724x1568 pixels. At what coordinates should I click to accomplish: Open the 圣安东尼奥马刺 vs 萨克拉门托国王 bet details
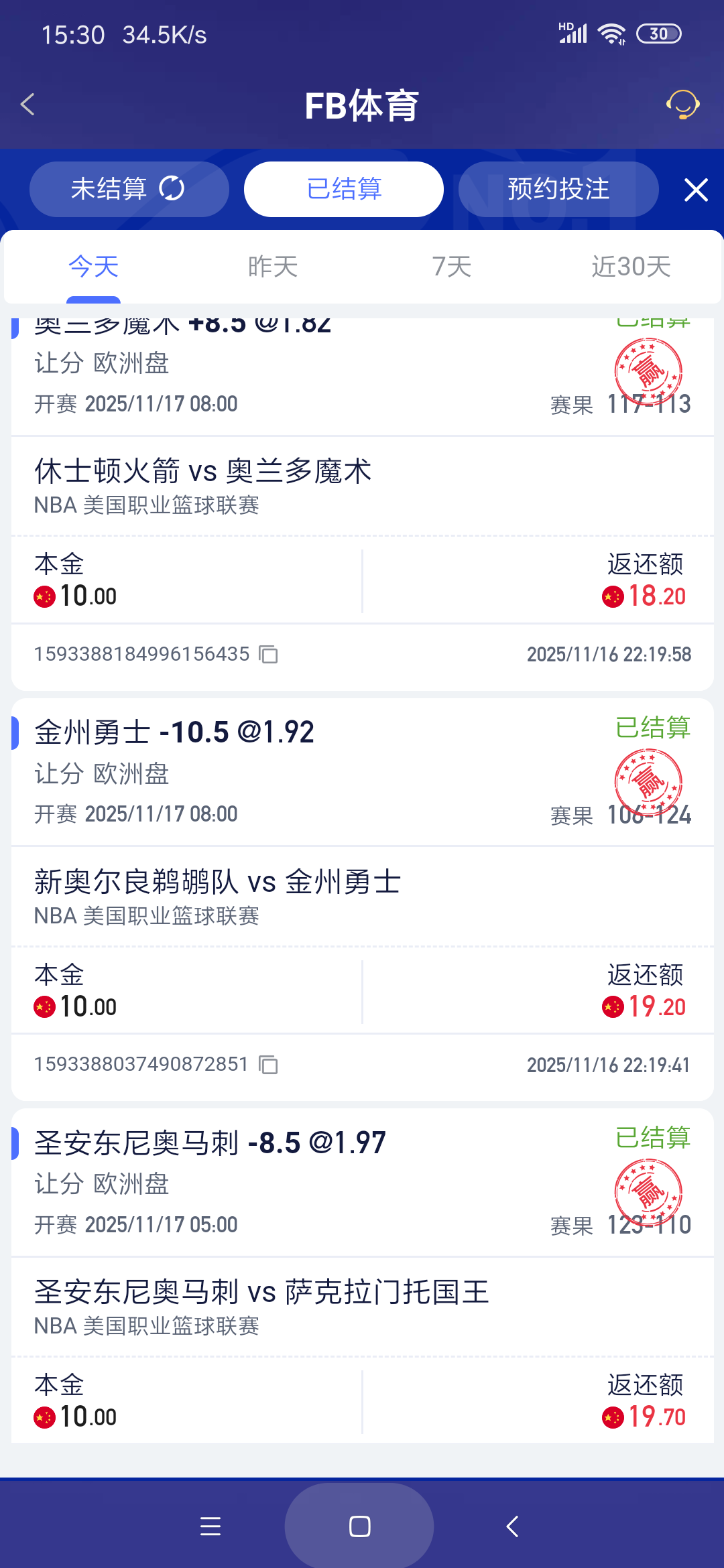click(261, 1293)
